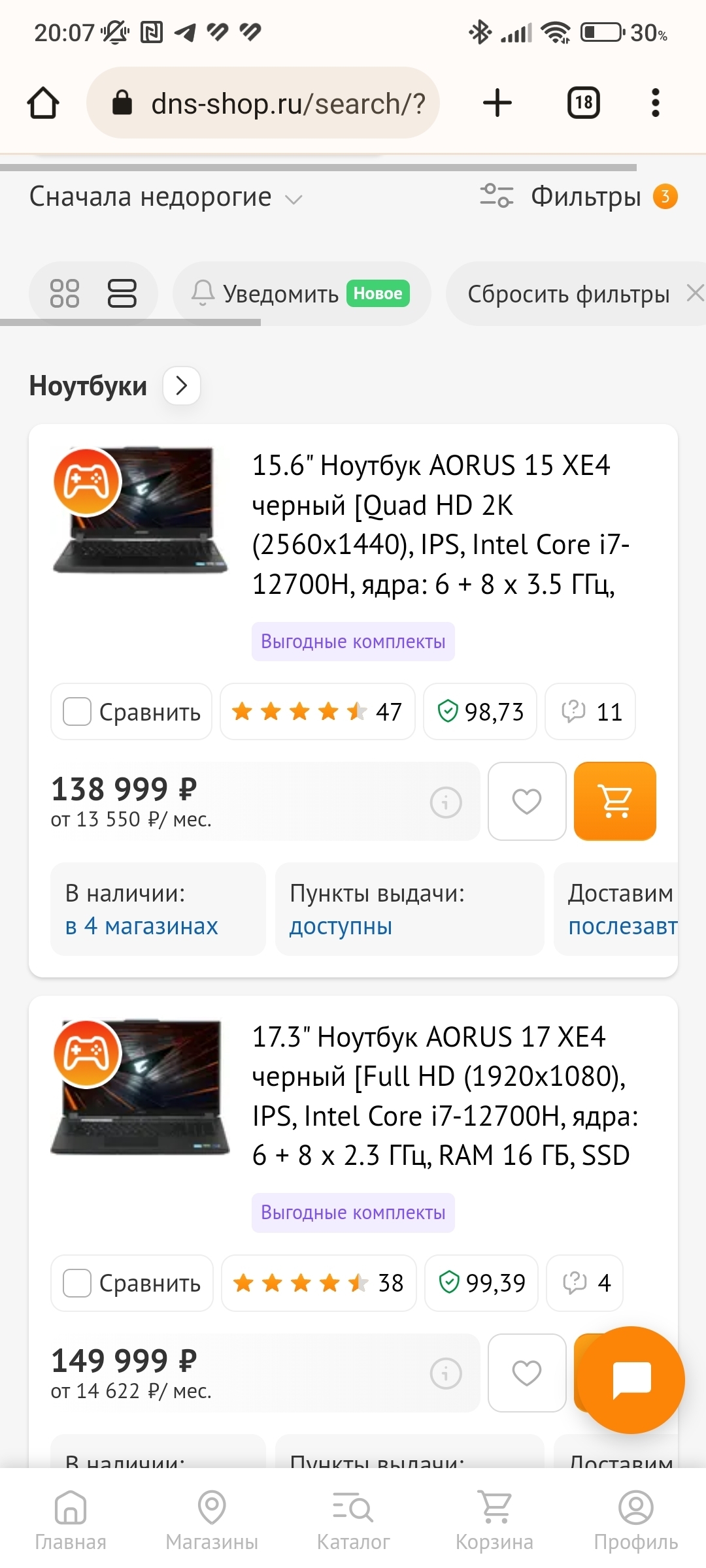Open the browser overflow menu
Image resolution: width=706 pixels, height=1568 pixels.
pos(655,103)
